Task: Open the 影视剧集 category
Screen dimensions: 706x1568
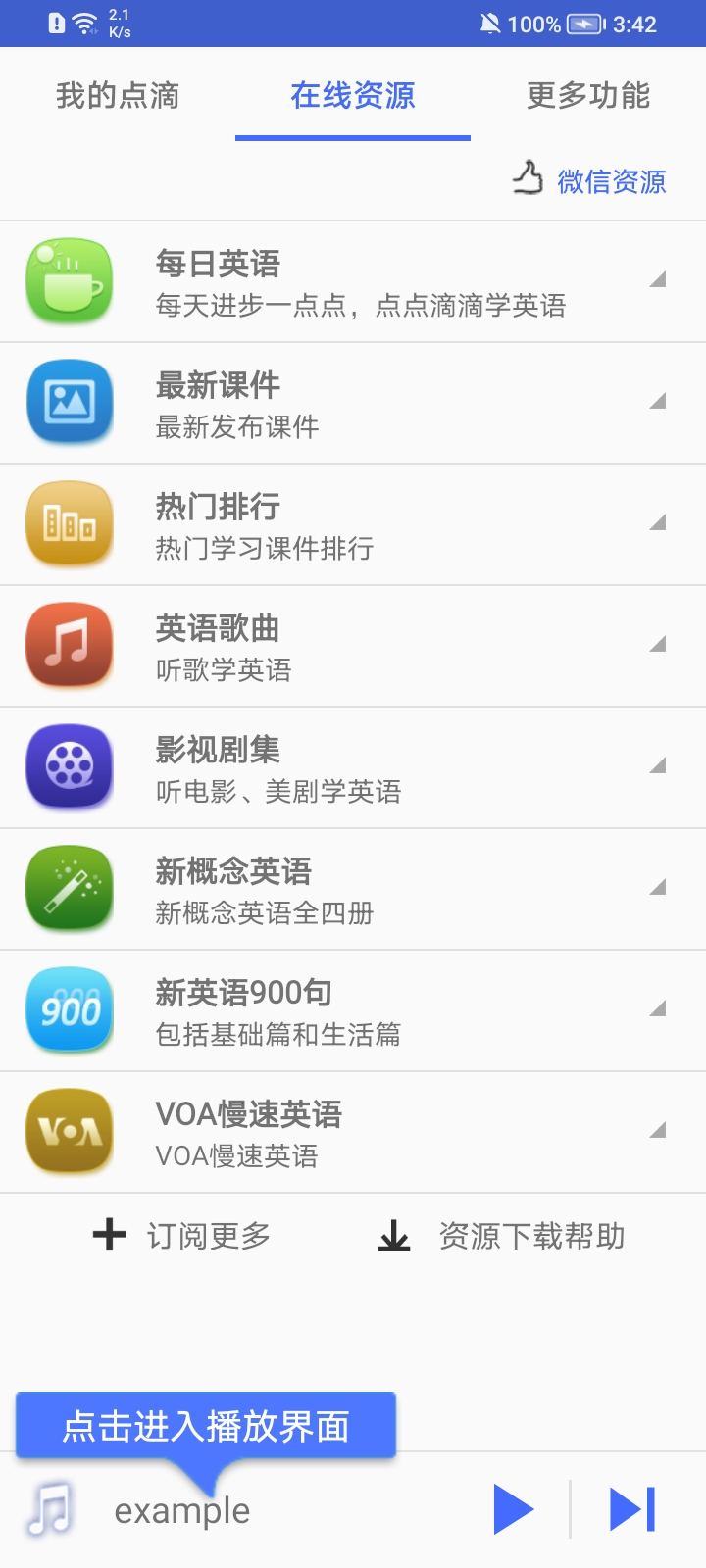Action: point(353,768)
